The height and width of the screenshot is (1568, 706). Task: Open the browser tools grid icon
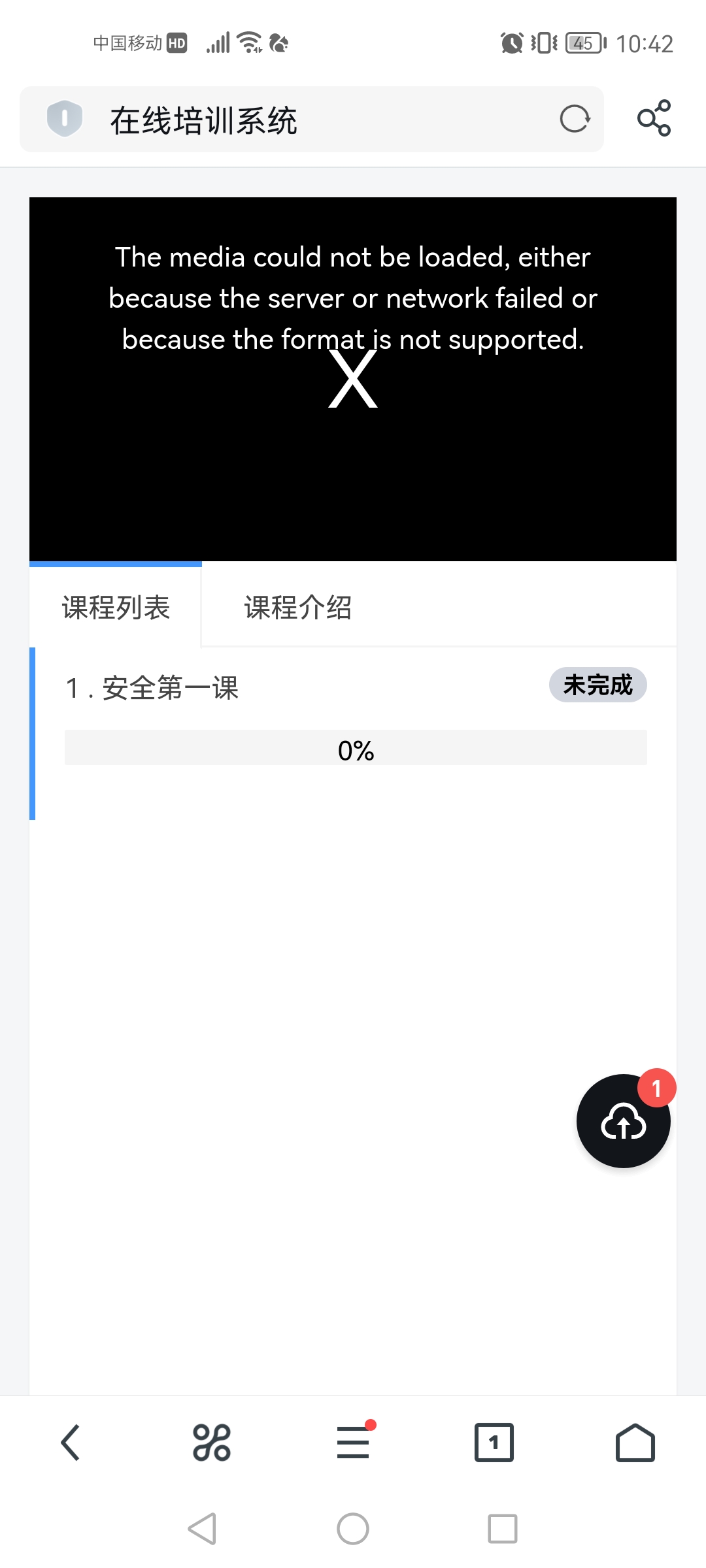[212, 1443]
